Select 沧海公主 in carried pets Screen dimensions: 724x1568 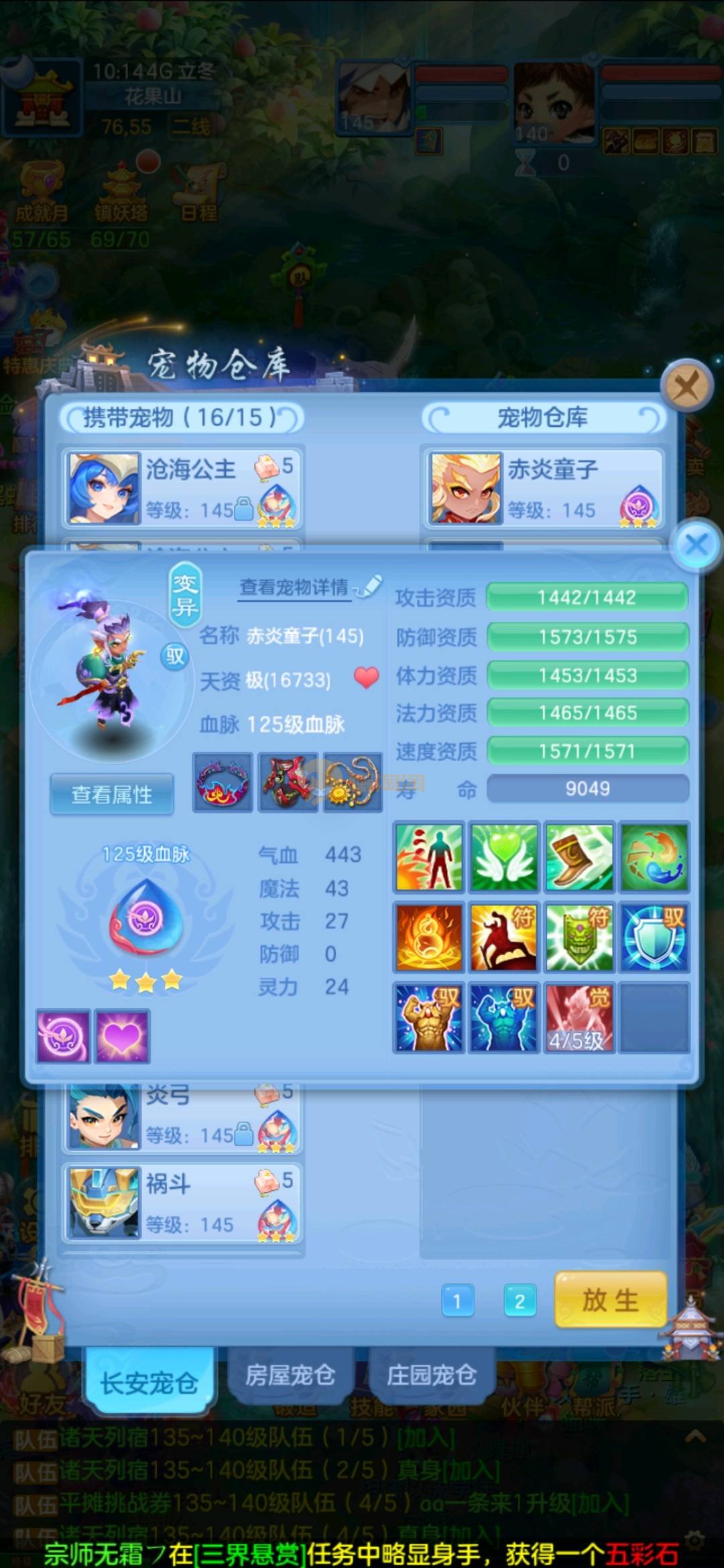click(x=182, y=488)
